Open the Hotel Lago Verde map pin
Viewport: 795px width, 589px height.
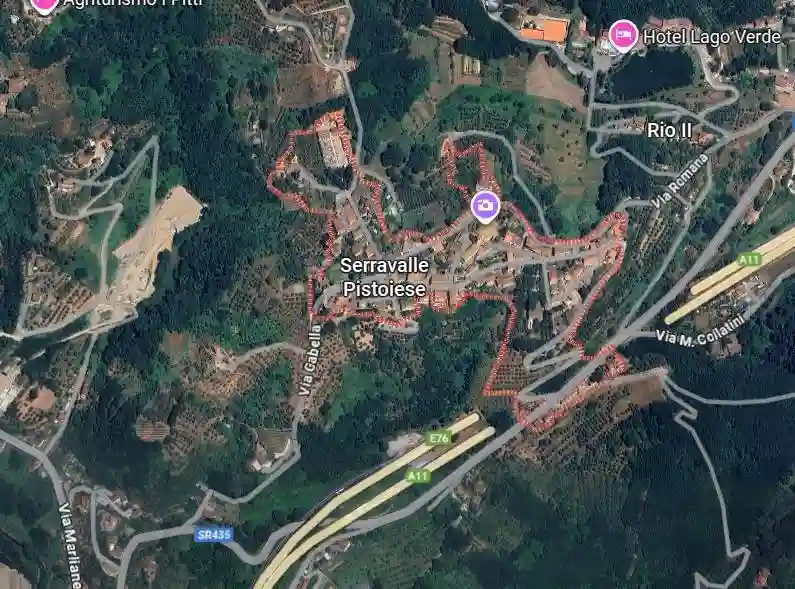tap(623, 36)
